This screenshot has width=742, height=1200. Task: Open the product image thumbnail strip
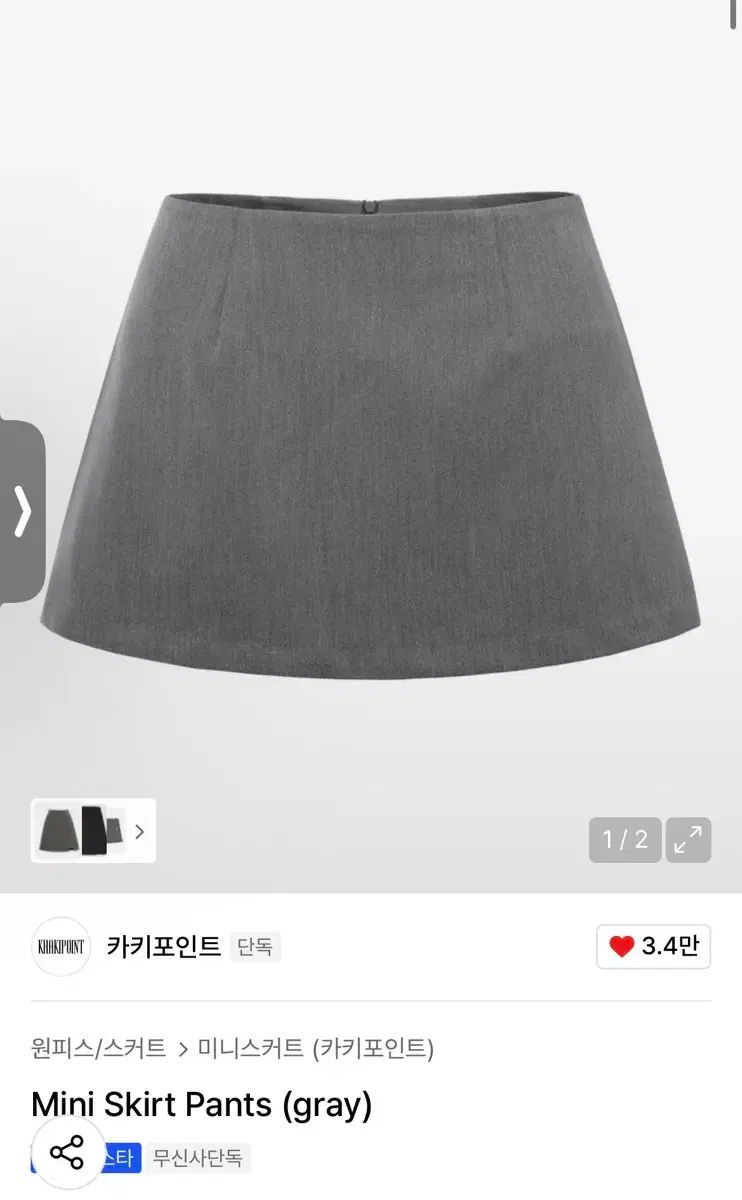coord(93,830)
